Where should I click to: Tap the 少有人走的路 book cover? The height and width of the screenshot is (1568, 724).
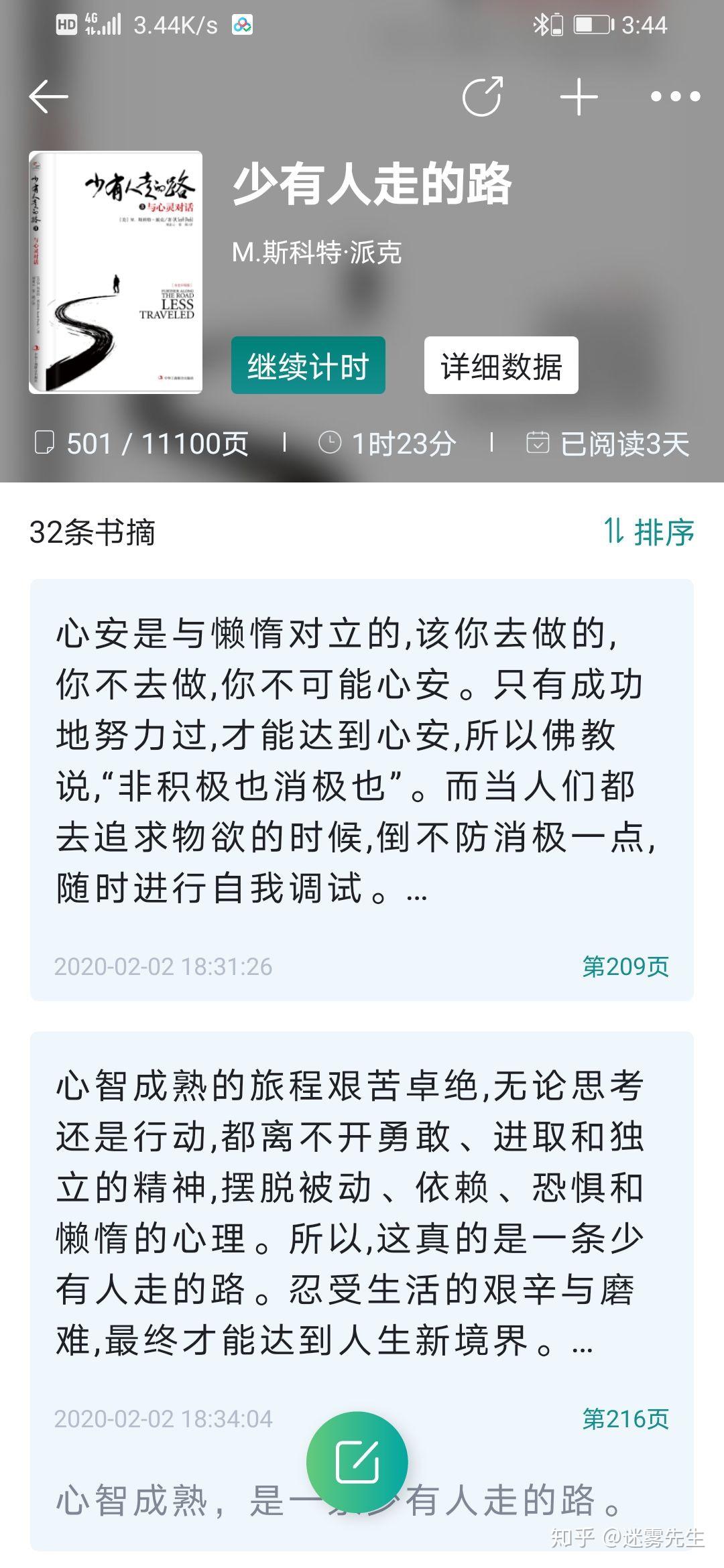click(x=118, y=271)
